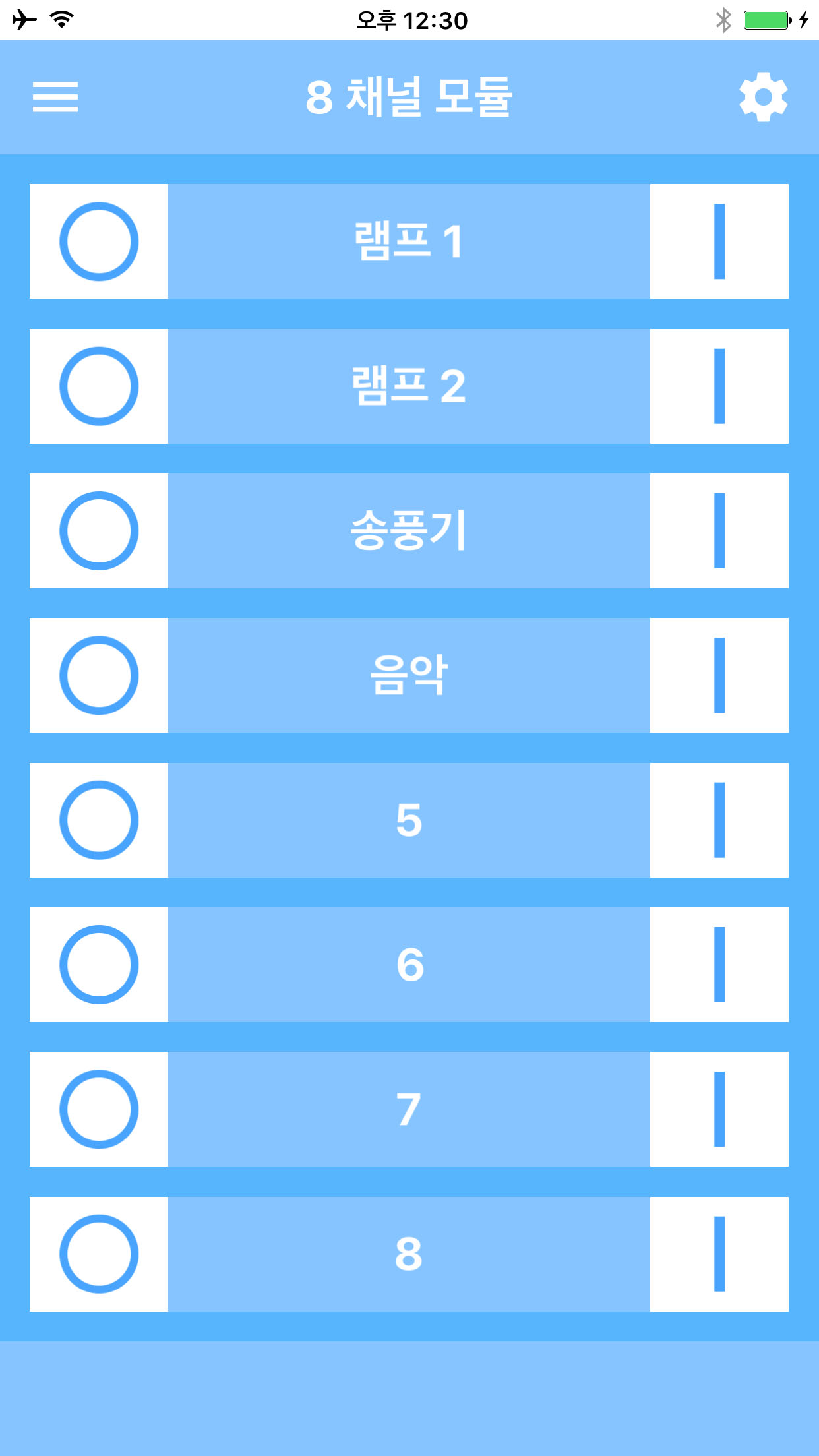Select the circle button for channel 8
819x1456 pixels.
point(99,1254)
